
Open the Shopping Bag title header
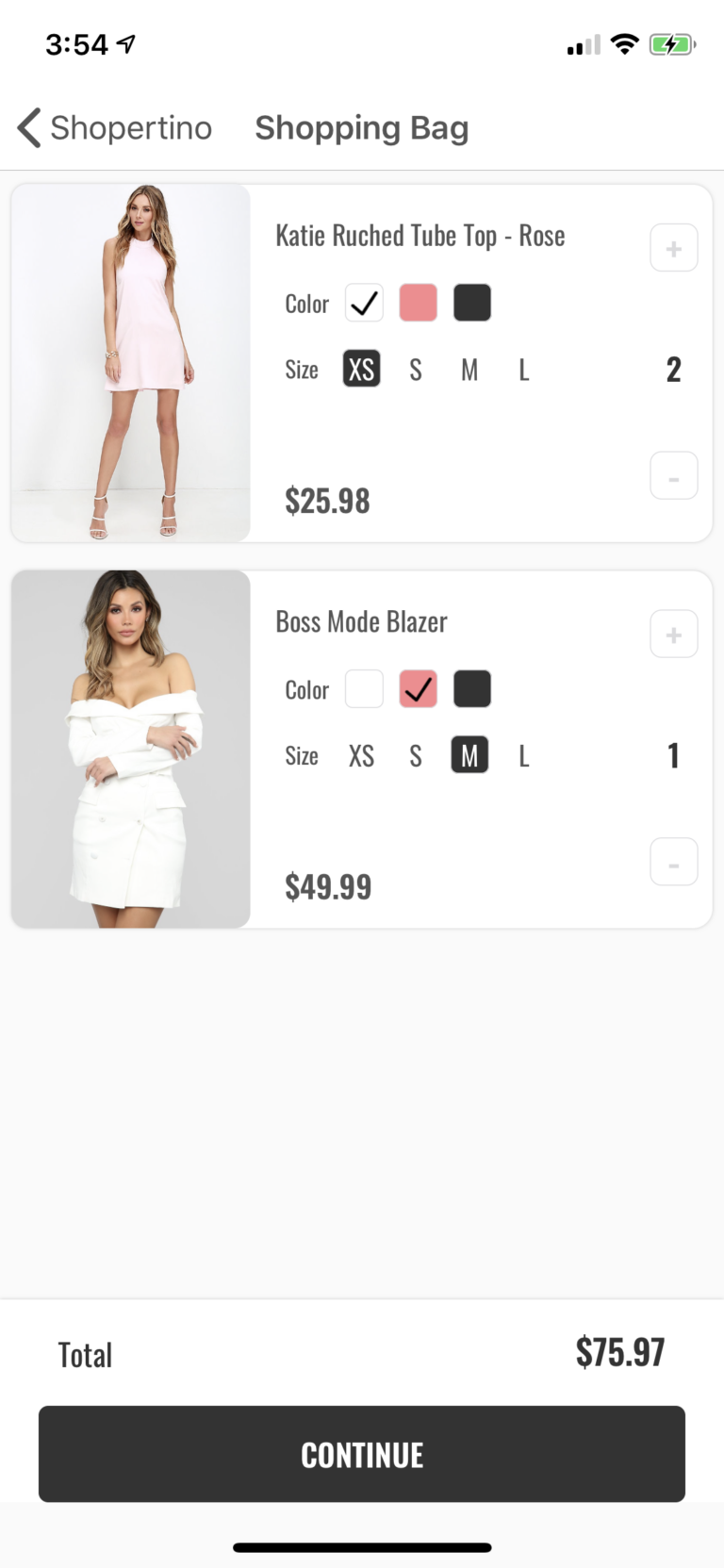point(362,127)
